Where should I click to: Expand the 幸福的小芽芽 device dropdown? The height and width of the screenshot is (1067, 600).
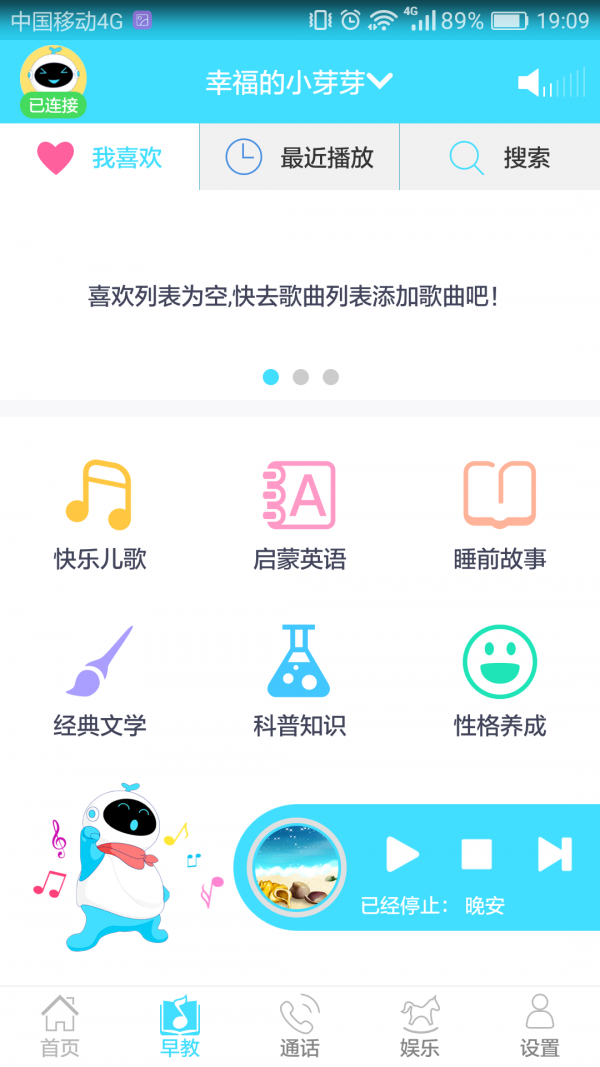coord(298,82)
